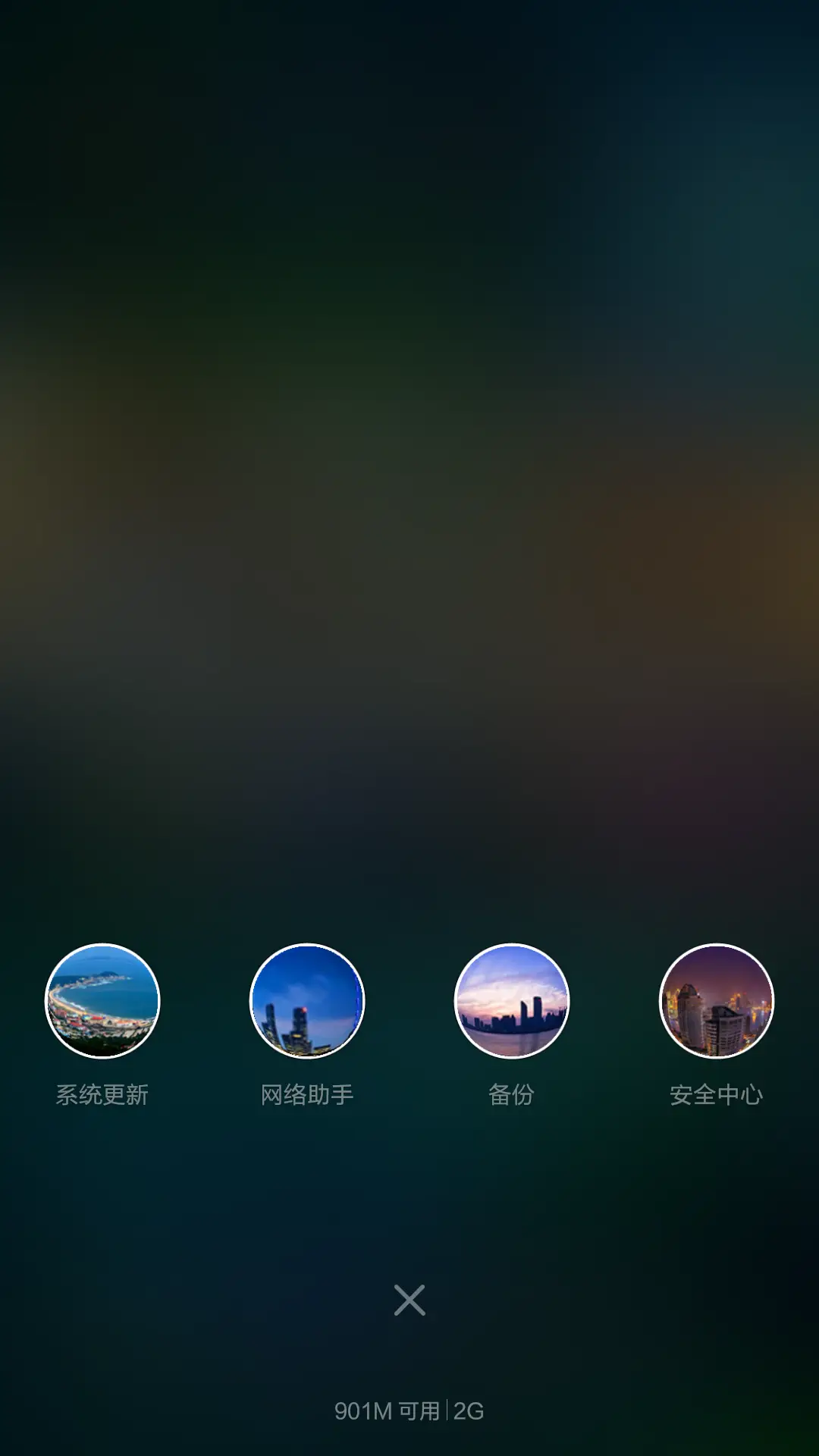Image resolution: width=819 pixels, height=1456 pixels.
Task: Tap the 安全中心 label text
Action: [717, 1093]
